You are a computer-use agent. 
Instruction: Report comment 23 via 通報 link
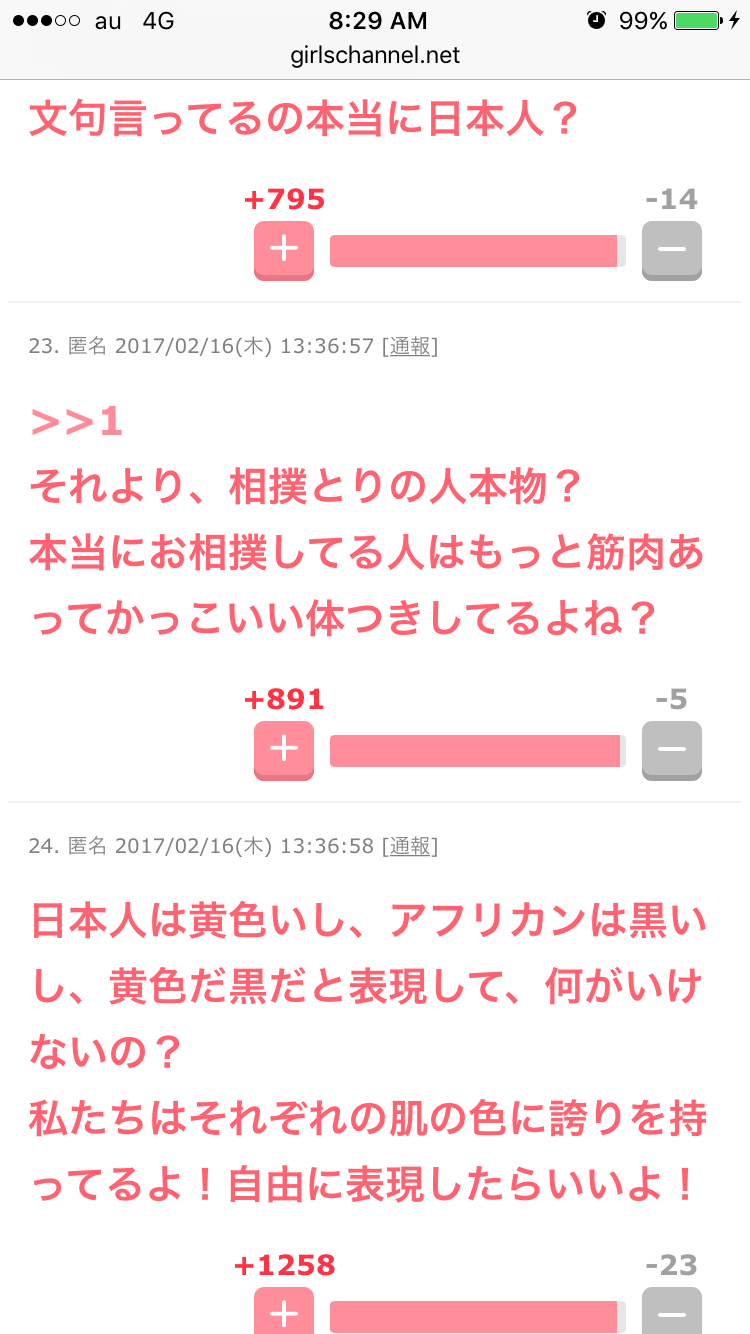410,347
